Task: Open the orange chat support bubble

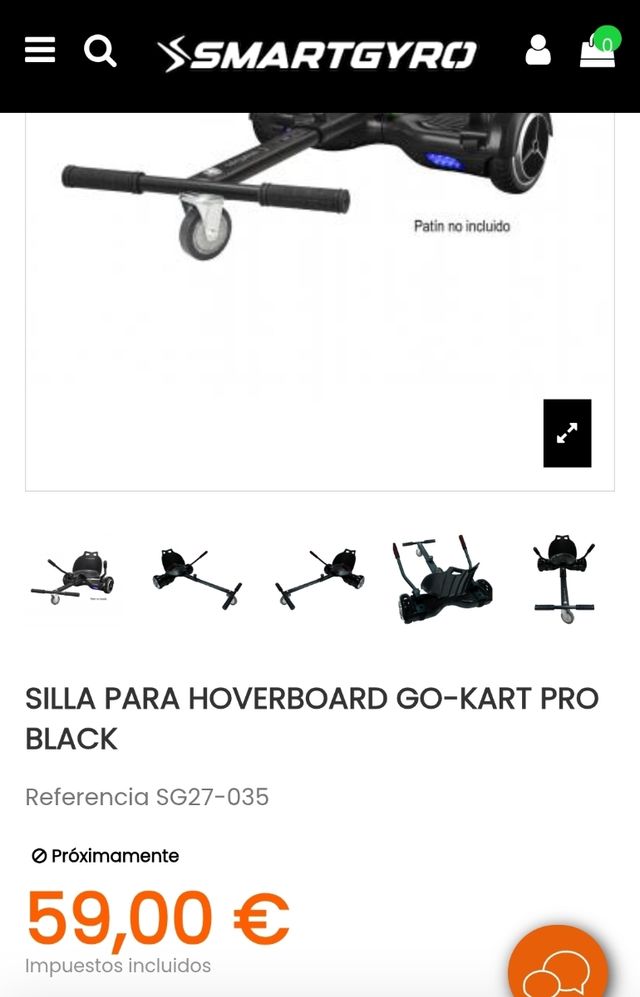Action: coord(558,968)
